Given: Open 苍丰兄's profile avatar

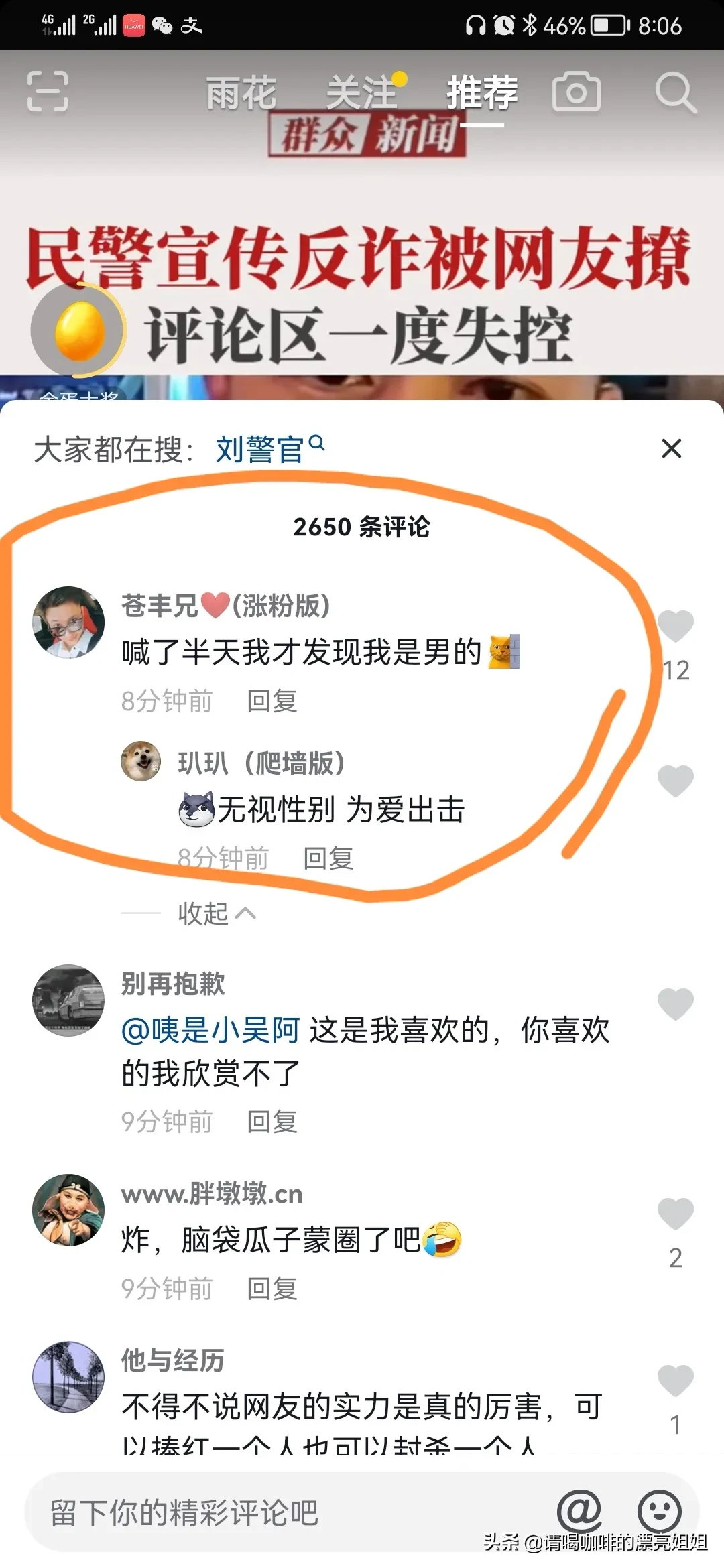Looking at the screenshot, I should coord(68,623).
